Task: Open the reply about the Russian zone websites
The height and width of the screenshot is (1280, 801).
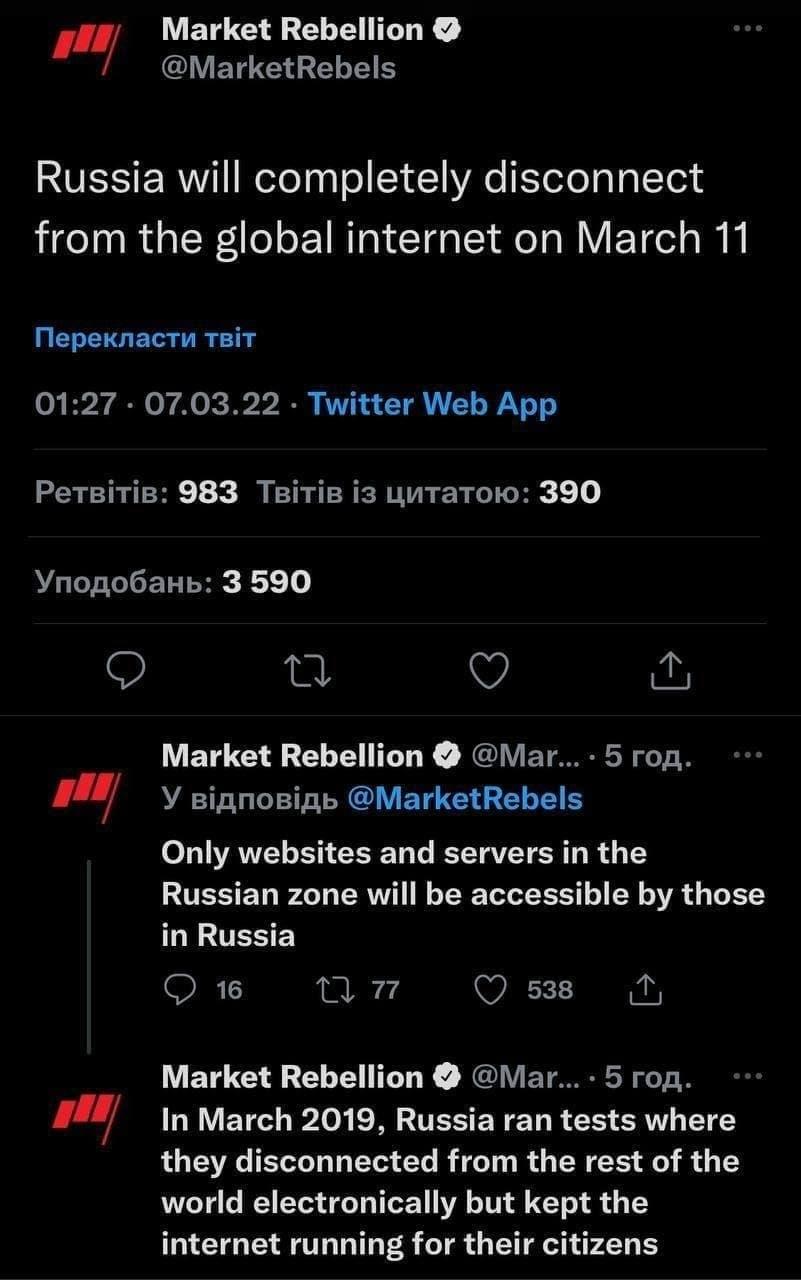Action: 462,894
